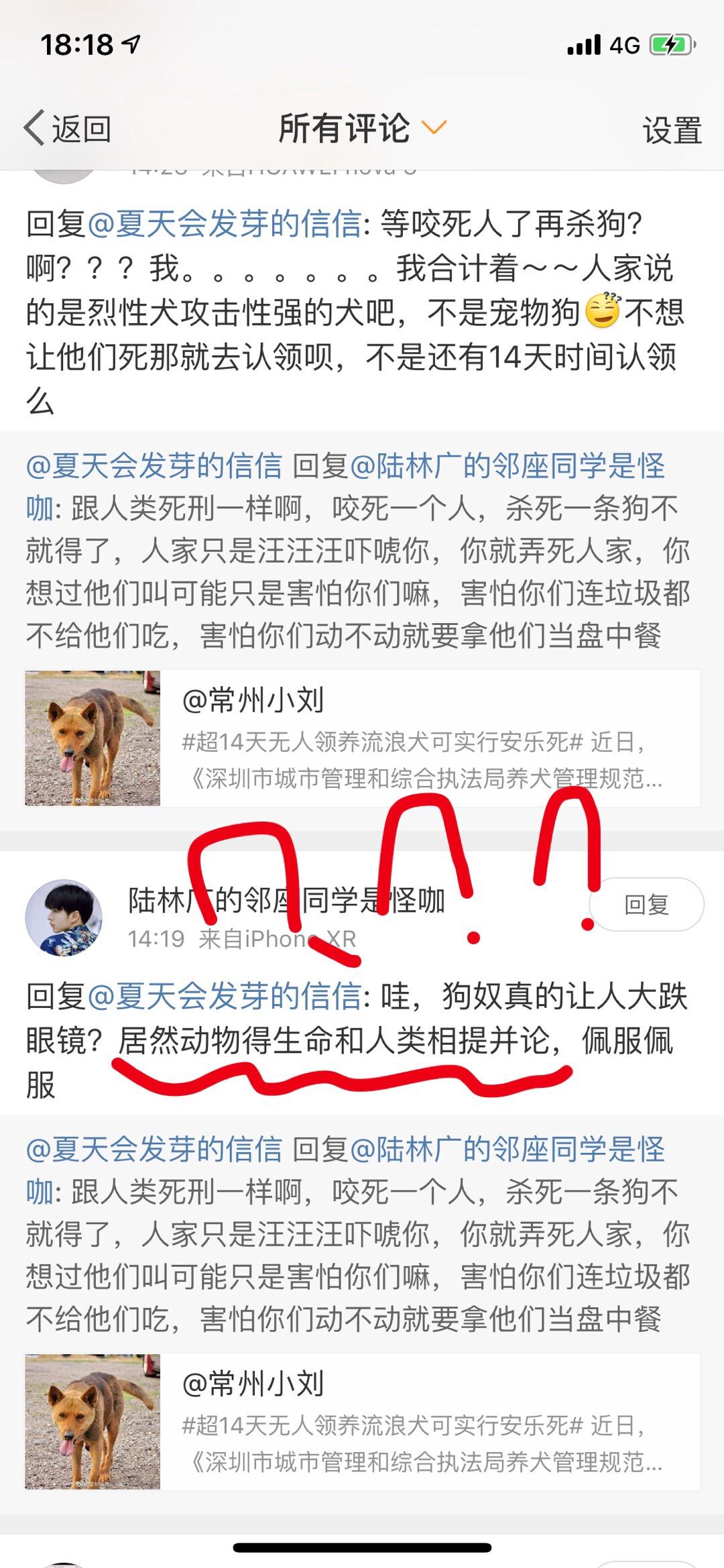Viewport: 724px width, 1568px height.
Task: Open the @夏天会发芽的信信 mention in the top reply
Action: [225, 223]
